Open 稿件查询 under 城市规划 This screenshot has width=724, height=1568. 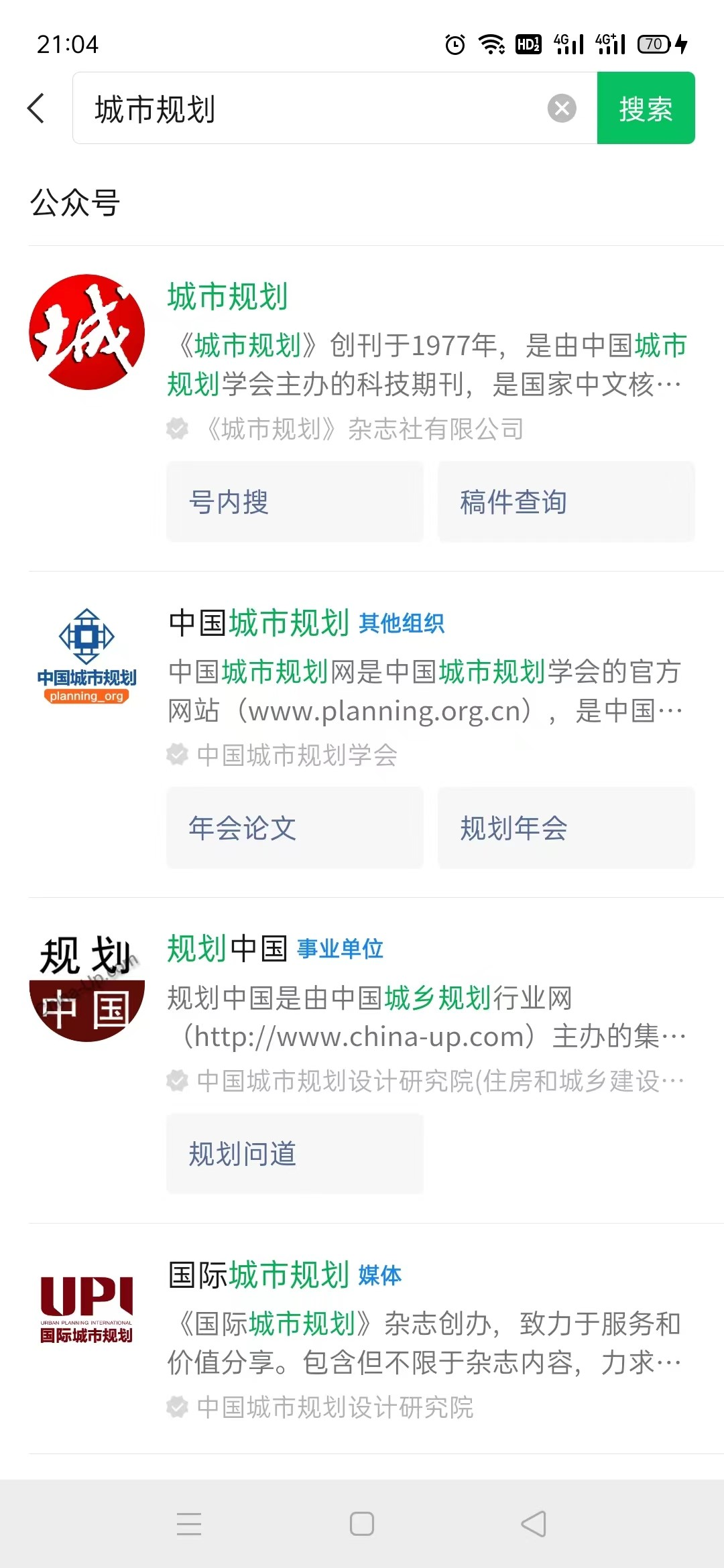click(x=566, y=501)
